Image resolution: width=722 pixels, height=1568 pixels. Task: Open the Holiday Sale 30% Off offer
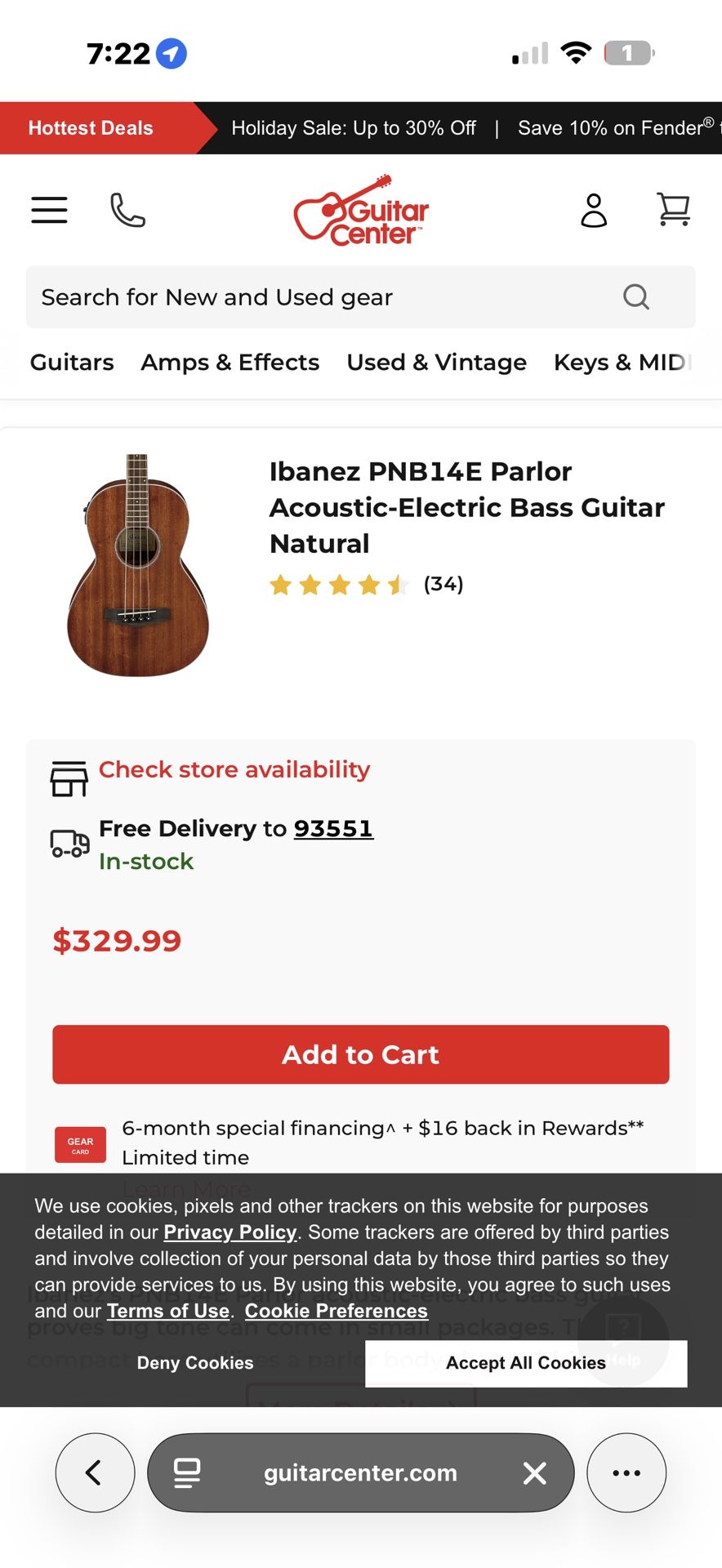tap(354, 128)
